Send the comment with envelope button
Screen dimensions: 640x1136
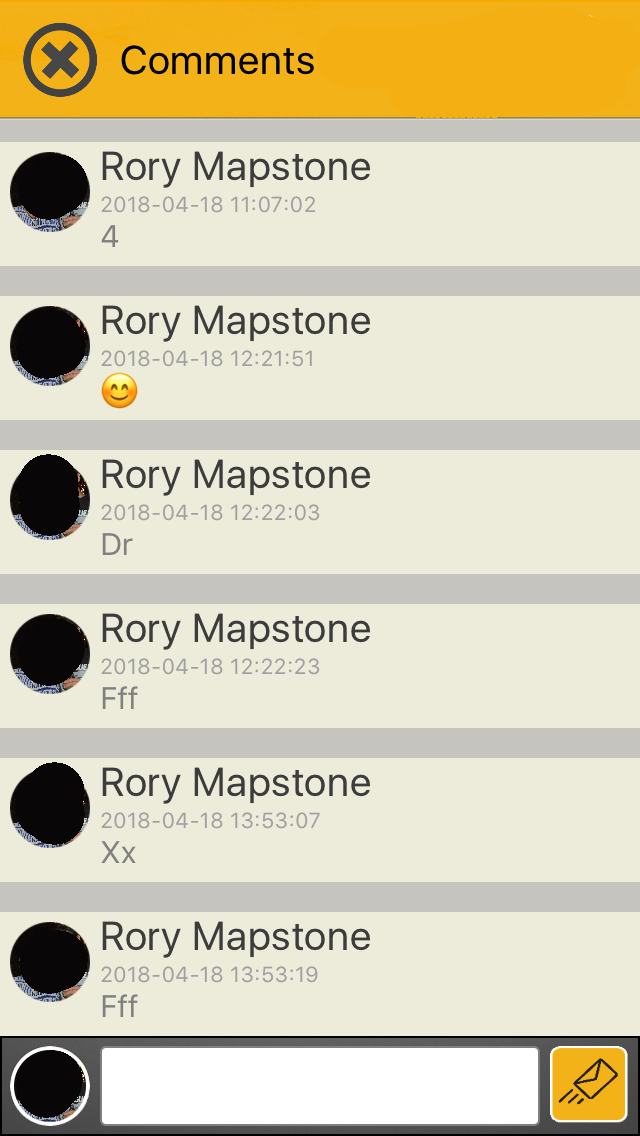click(589, 1085)
